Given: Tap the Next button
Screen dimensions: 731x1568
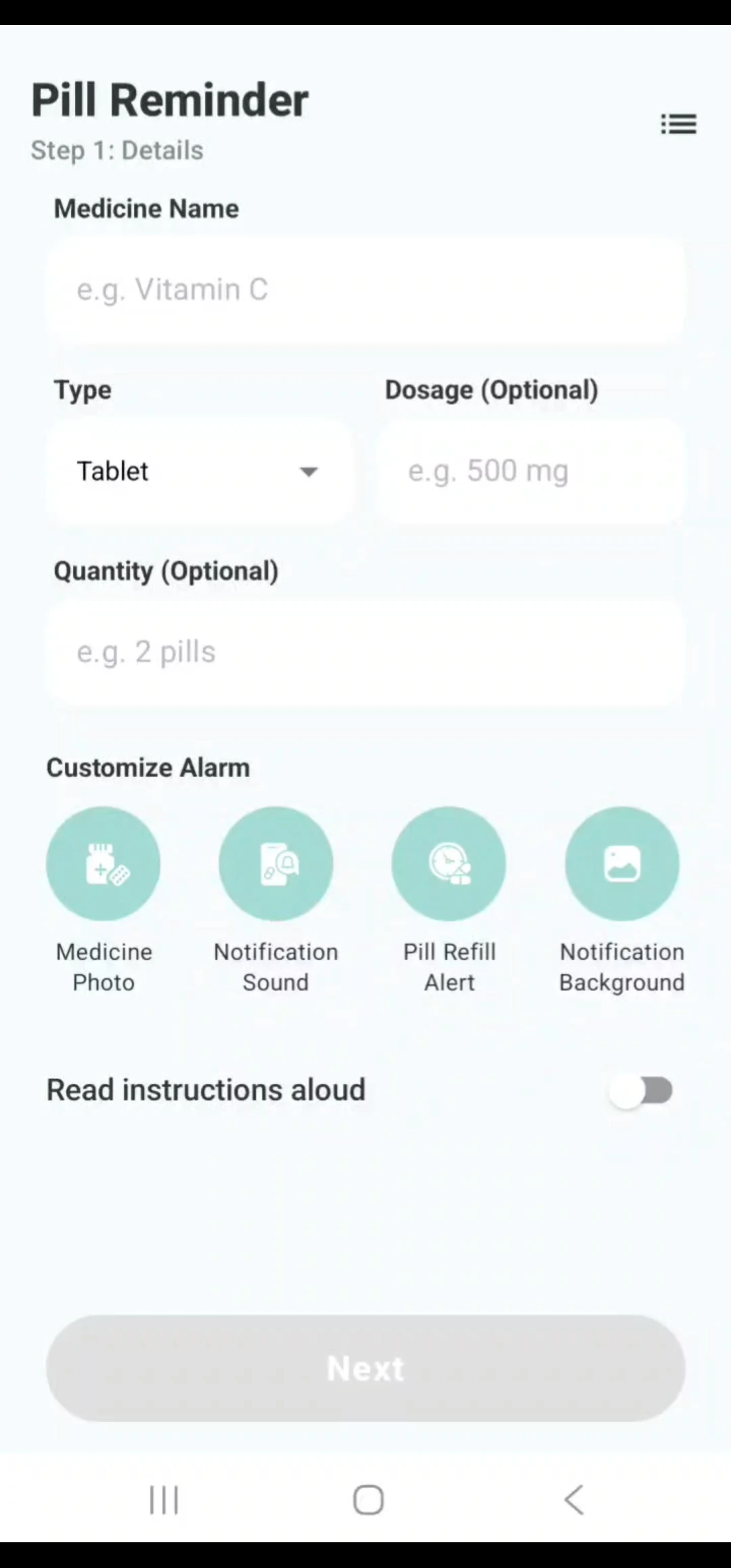Looking at the screenshot, I should click(365, 1368).
